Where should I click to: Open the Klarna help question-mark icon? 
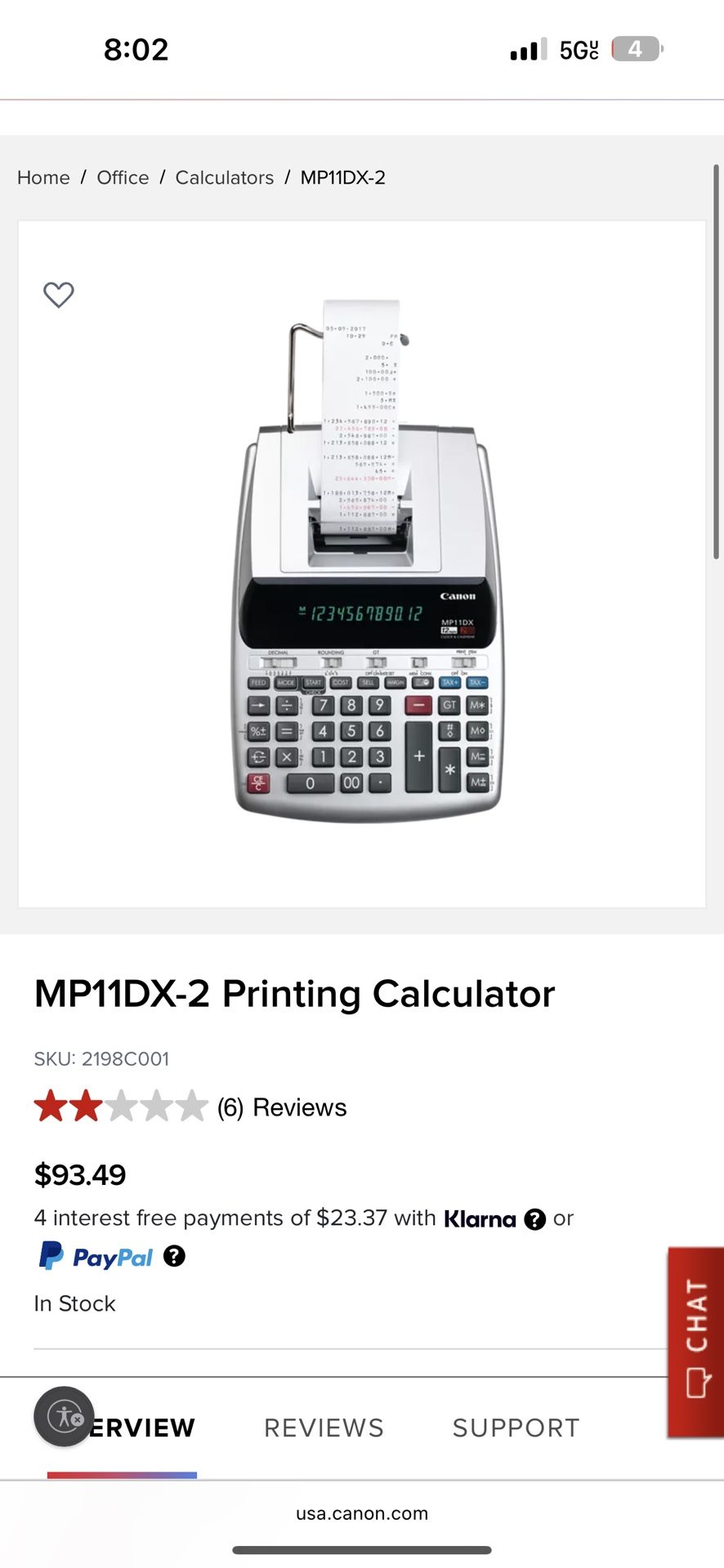pyautogui.click(x=535, y=1219)
